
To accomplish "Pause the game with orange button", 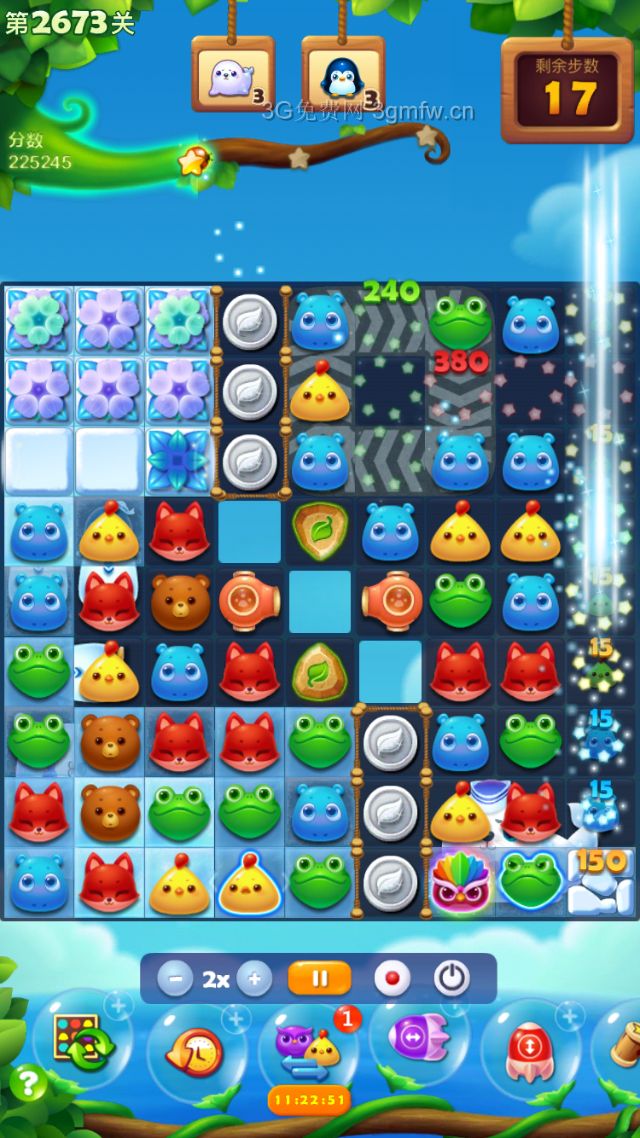I will [x=320, y=978].
